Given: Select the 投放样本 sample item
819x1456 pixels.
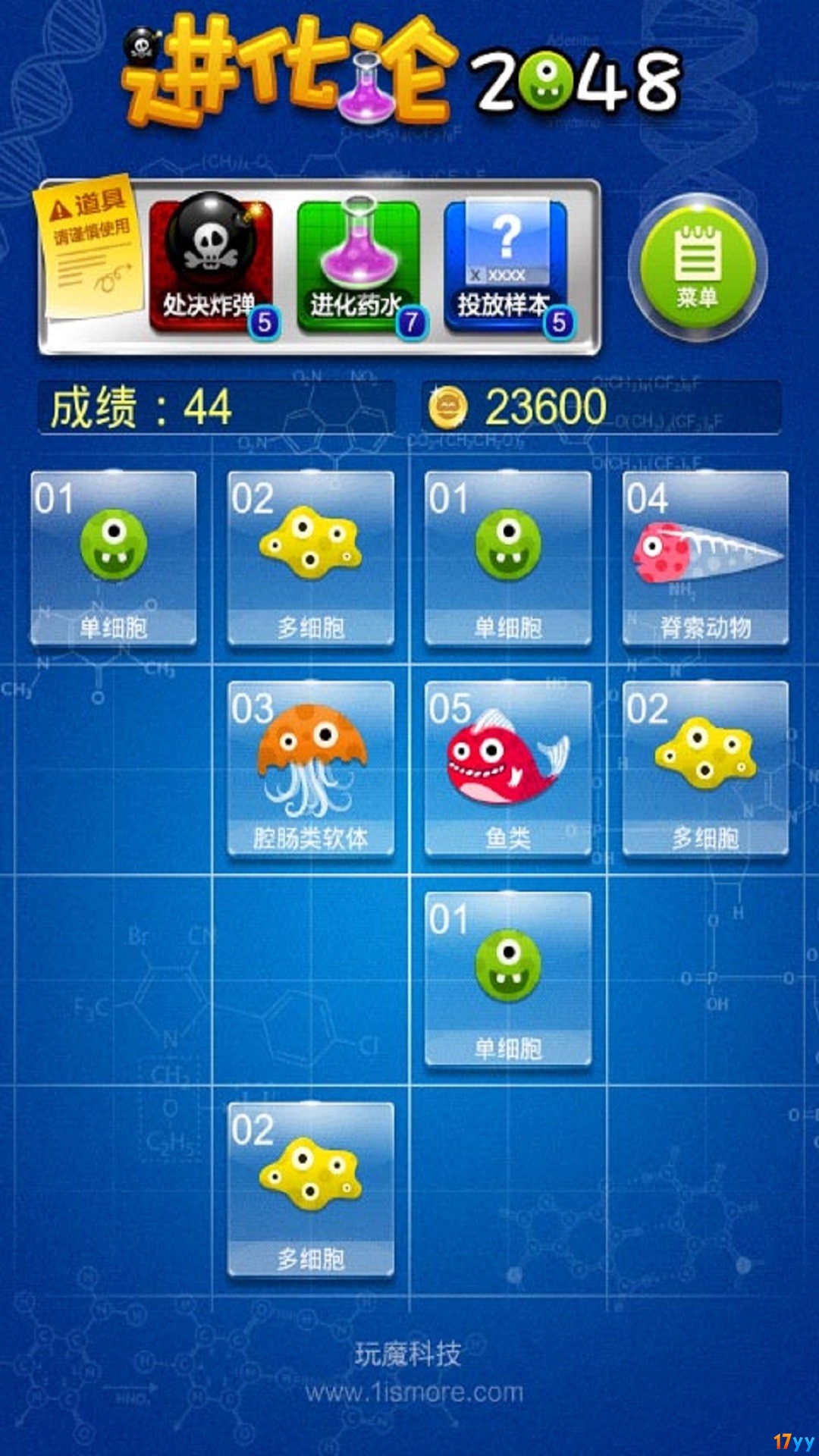Looking at the screenshot, I should tap(507, 265).
